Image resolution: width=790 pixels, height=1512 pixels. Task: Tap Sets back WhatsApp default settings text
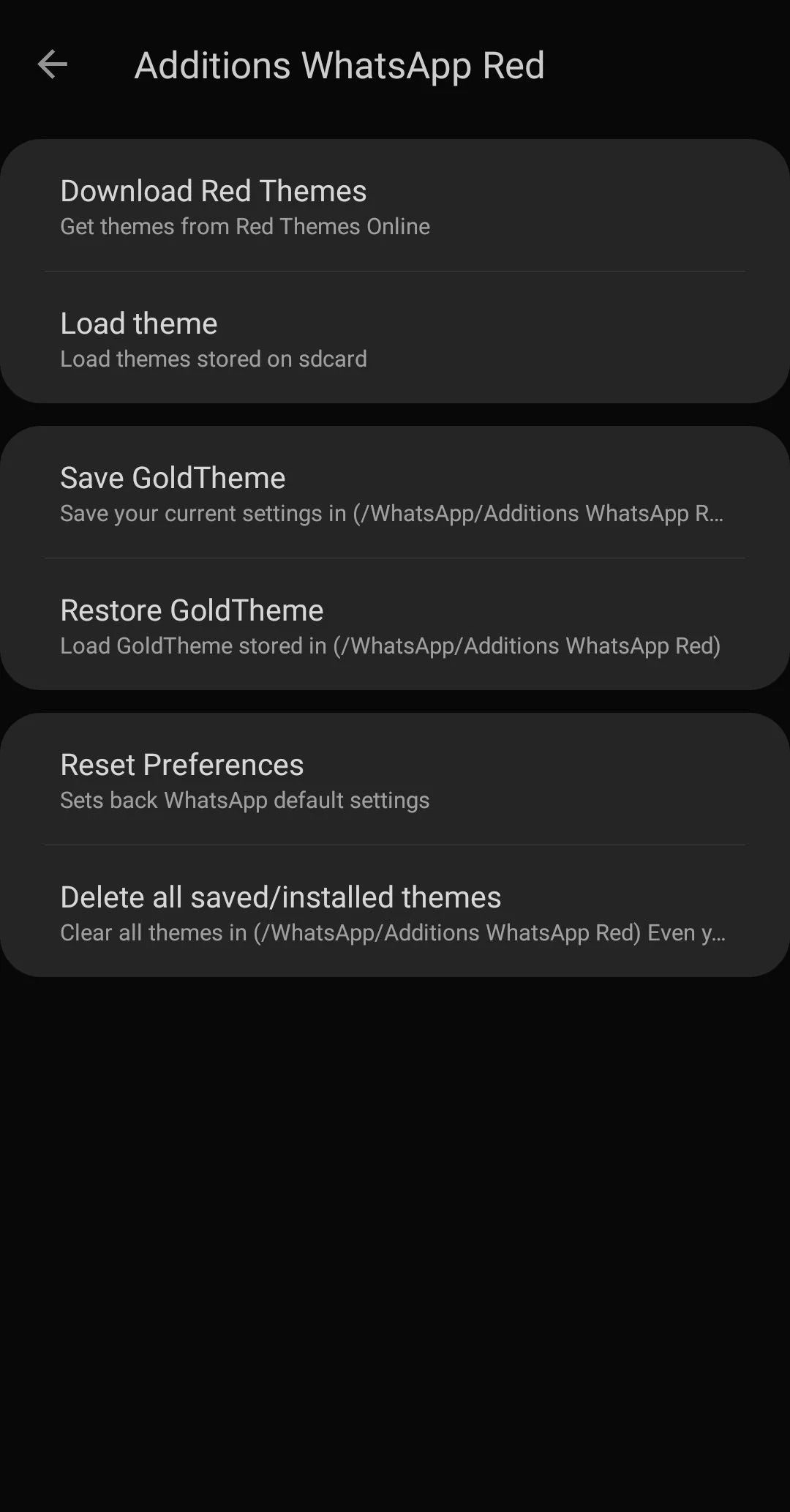245,800
